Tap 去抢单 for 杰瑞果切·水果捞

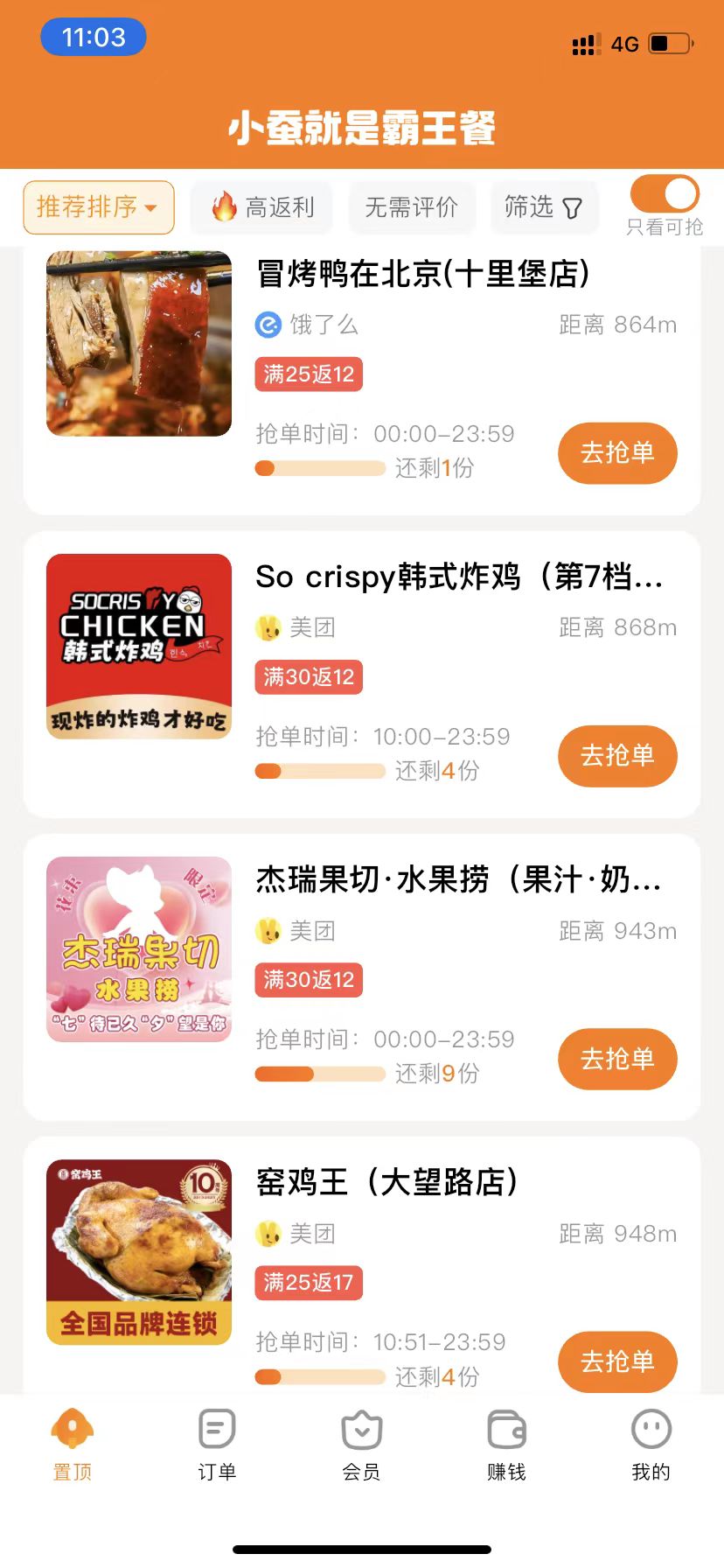(x=617, y=1059)
